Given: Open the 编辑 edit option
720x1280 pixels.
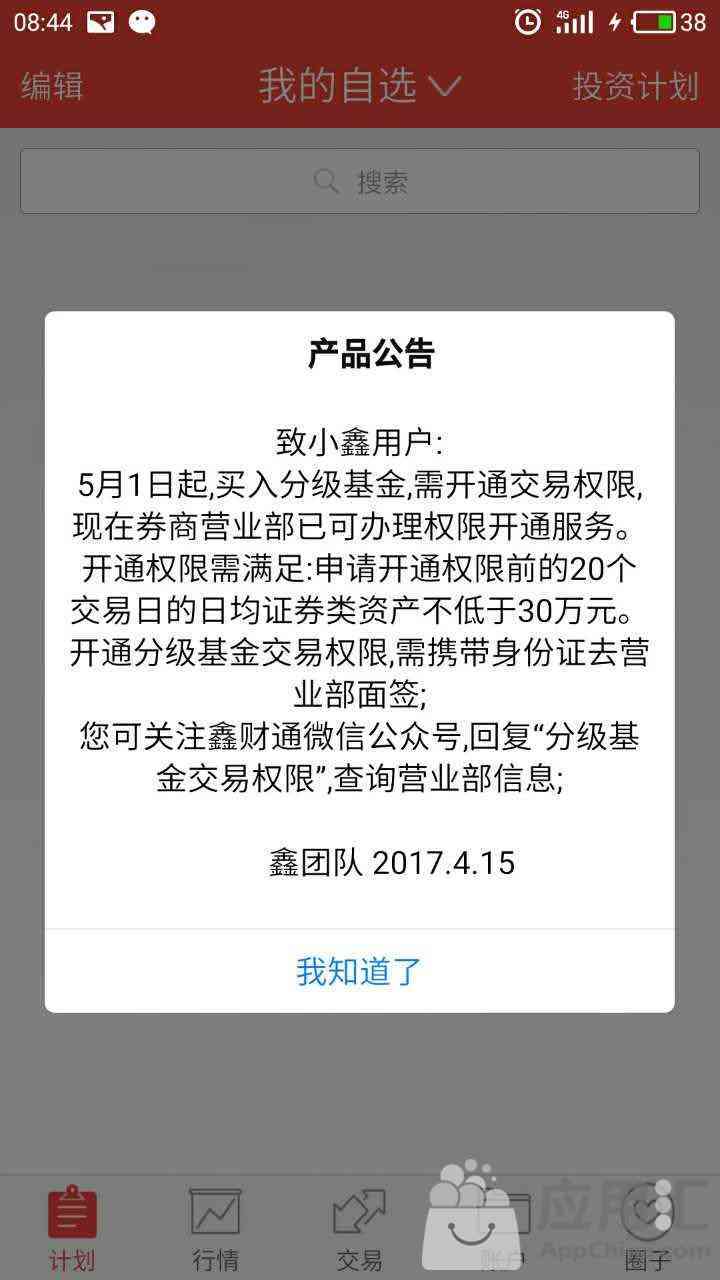Looking at the screenshot, I should click(52, 86).
